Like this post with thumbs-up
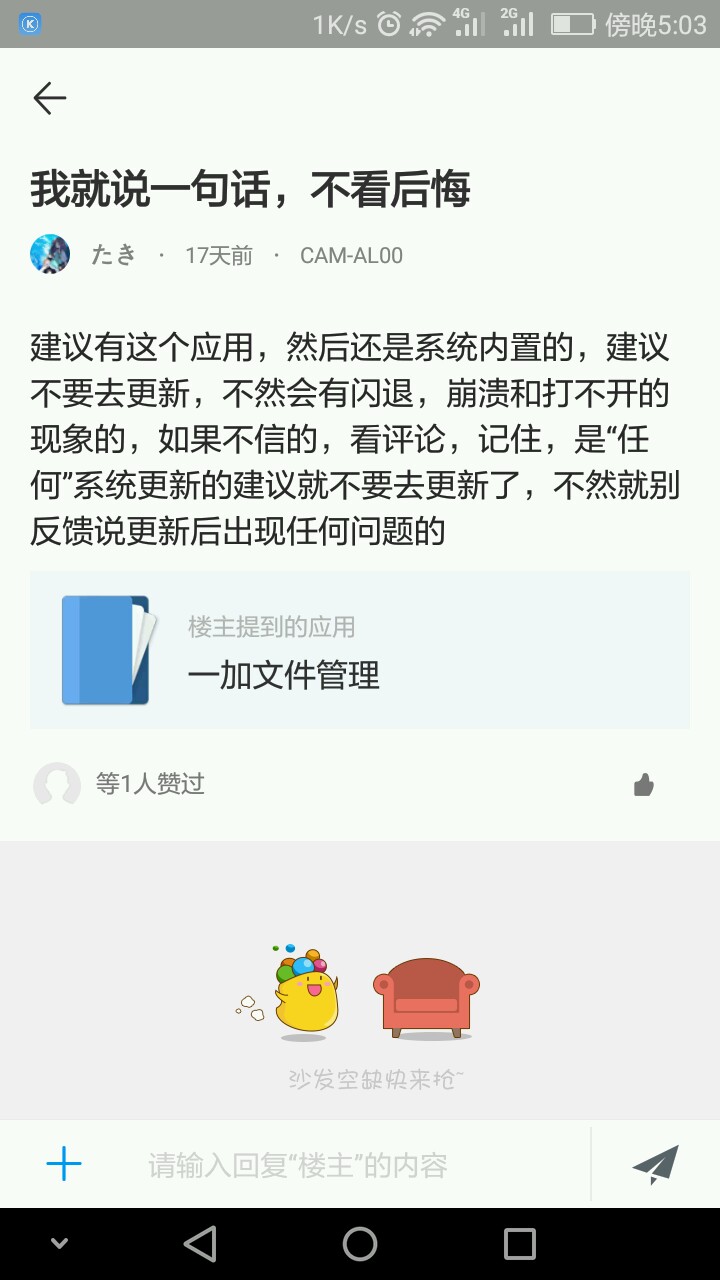 644,785
